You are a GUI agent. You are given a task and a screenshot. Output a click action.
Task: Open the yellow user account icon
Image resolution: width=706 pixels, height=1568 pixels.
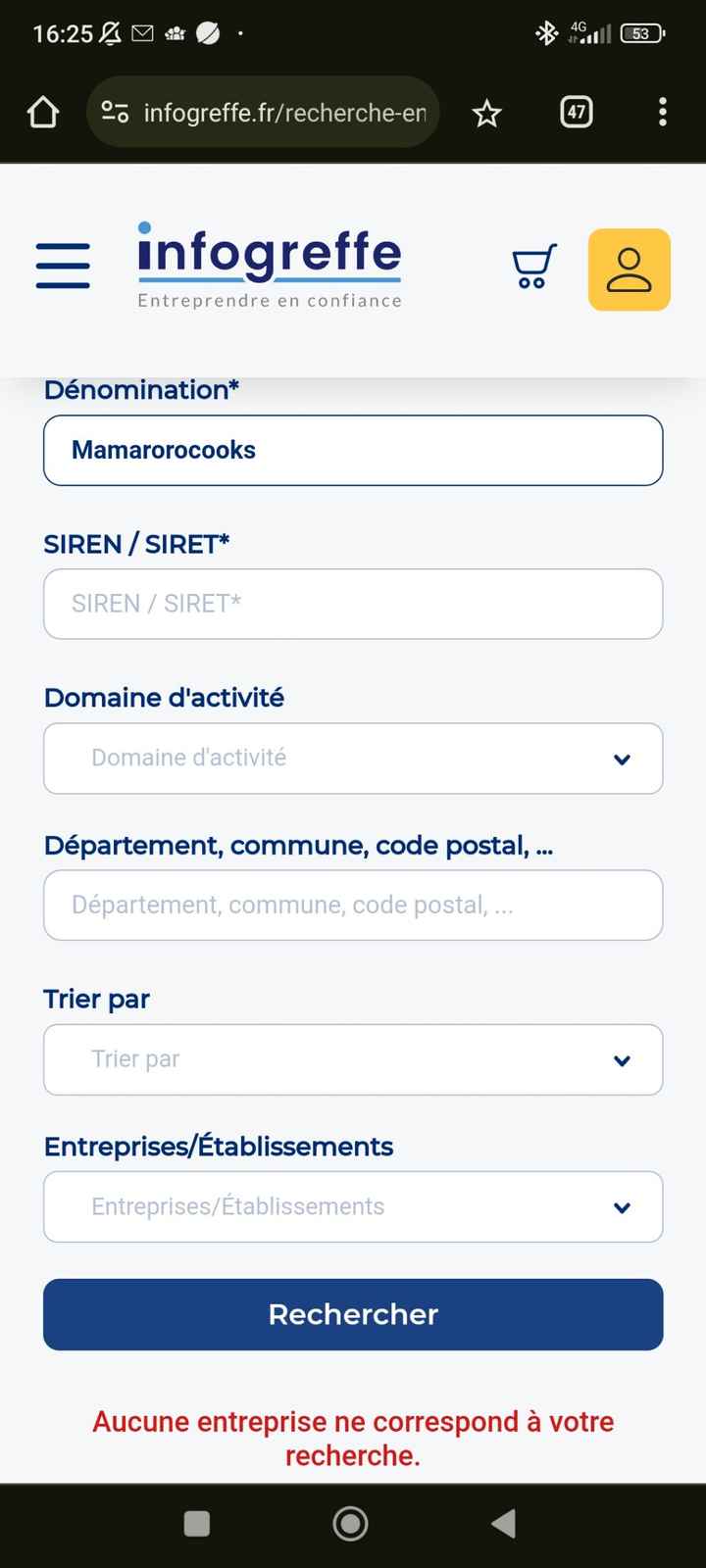point(629,269)
